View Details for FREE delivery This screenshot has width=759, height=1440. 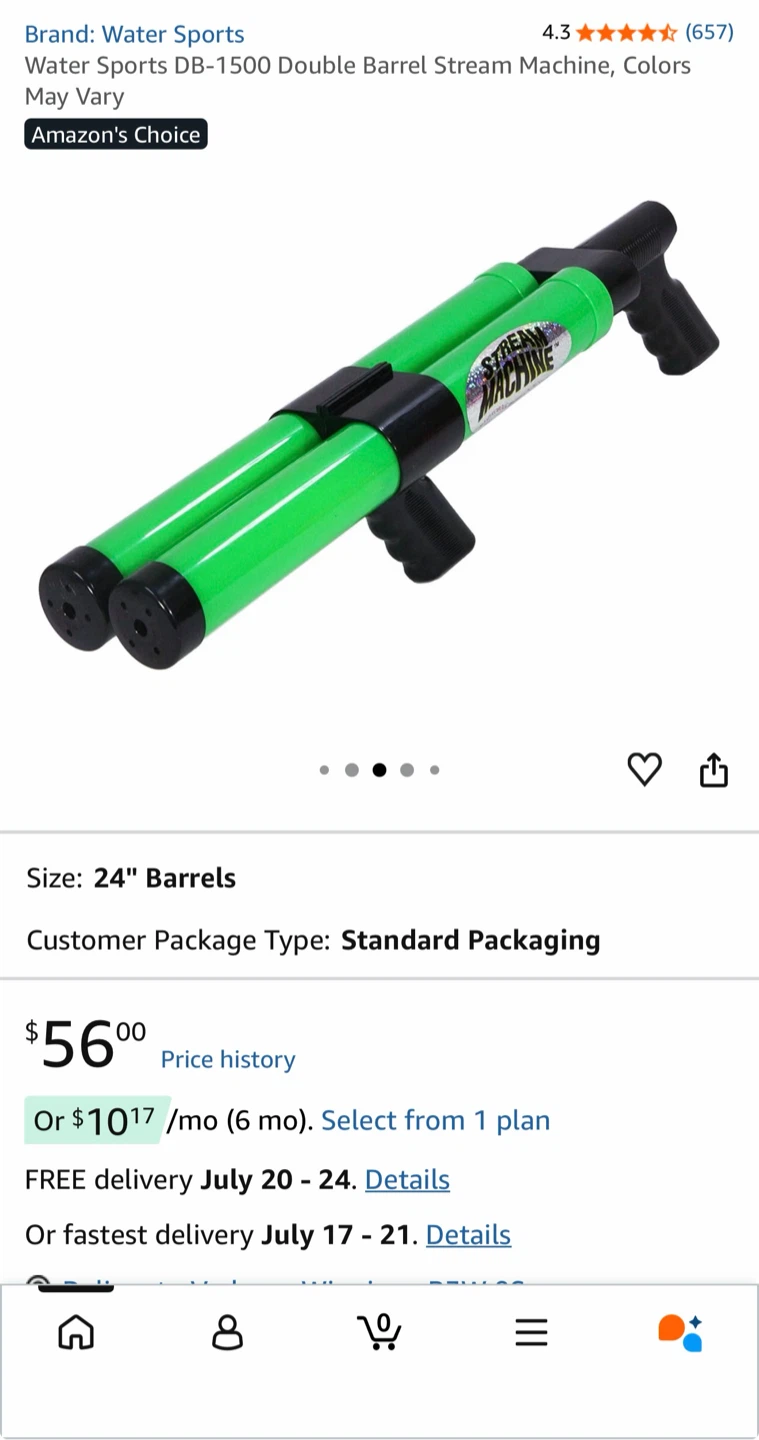[x=407, y=1180]
